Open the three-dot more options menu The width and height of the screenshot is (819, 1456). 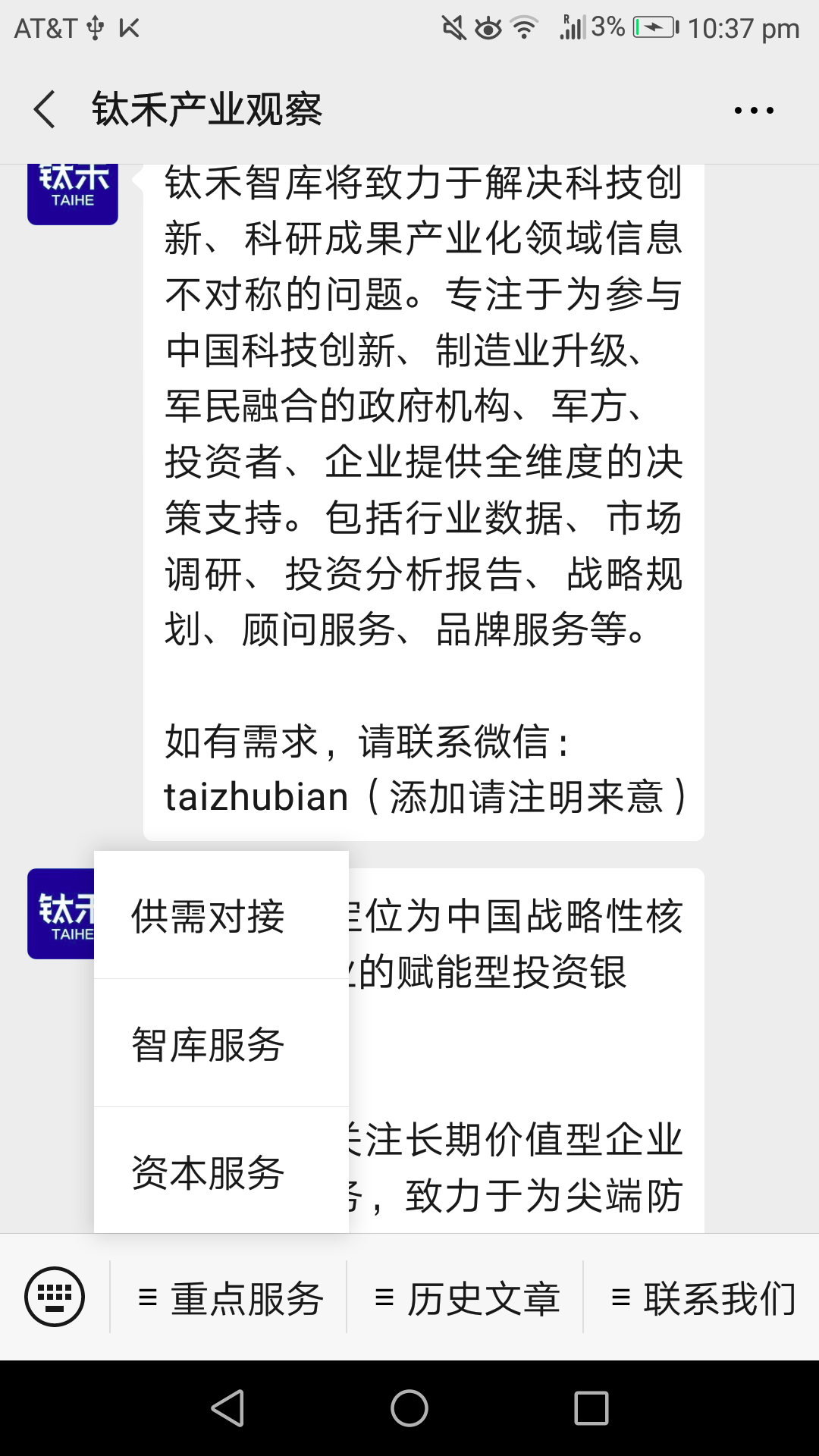754,110
